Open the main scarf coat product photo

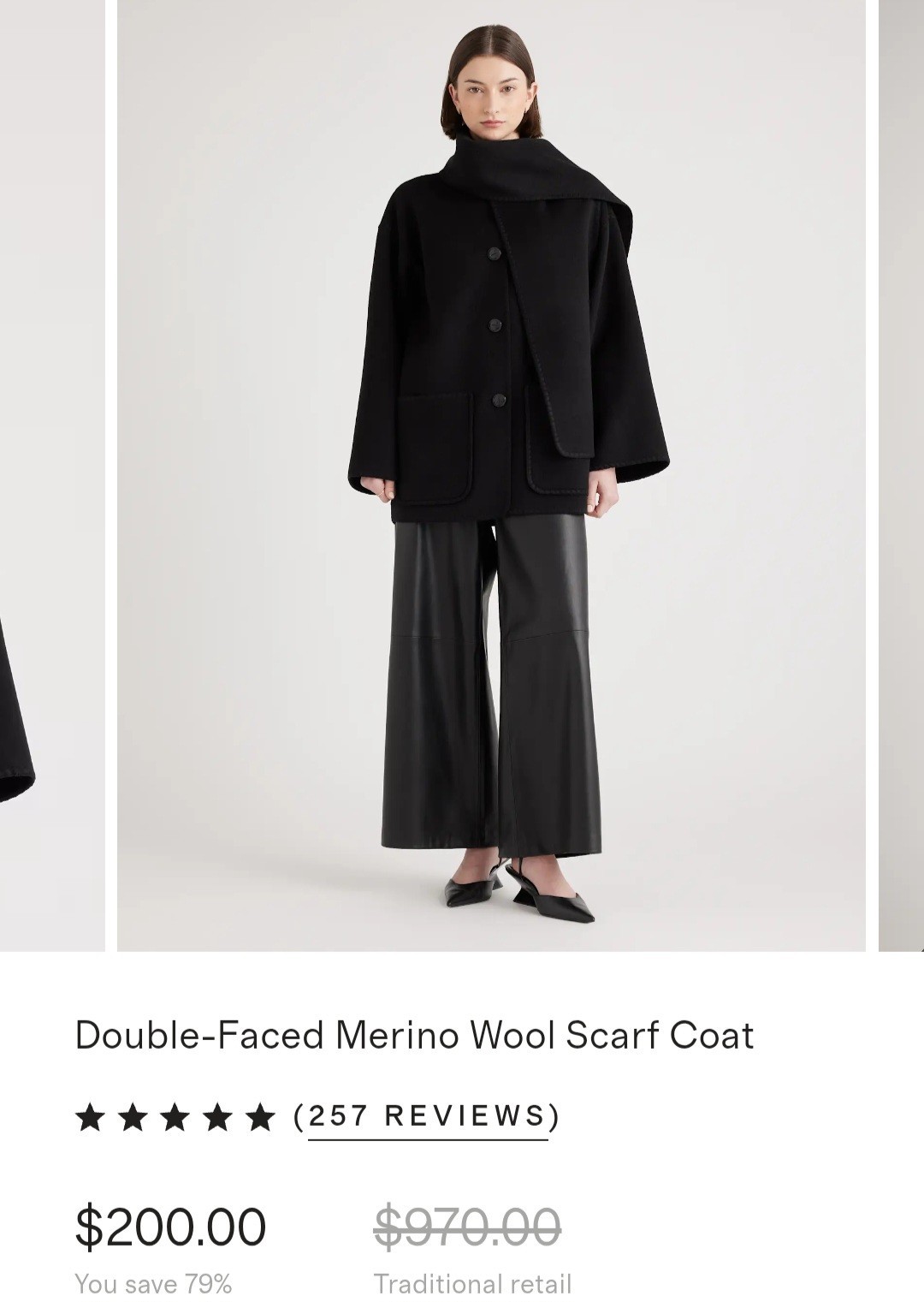(x=491, y=474)
